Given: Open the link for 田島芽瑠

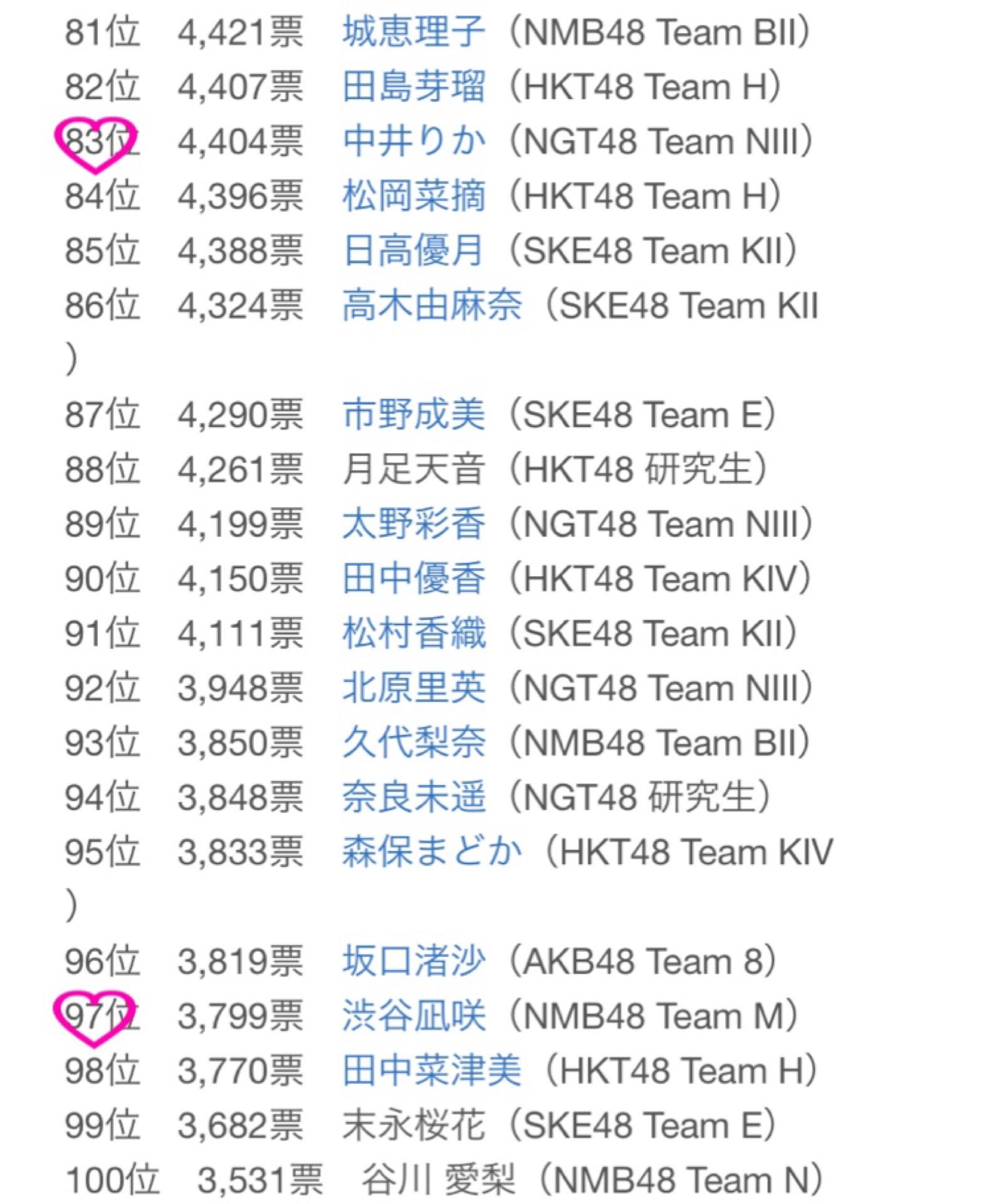Looking at the screenshot, I should point(413,87).
